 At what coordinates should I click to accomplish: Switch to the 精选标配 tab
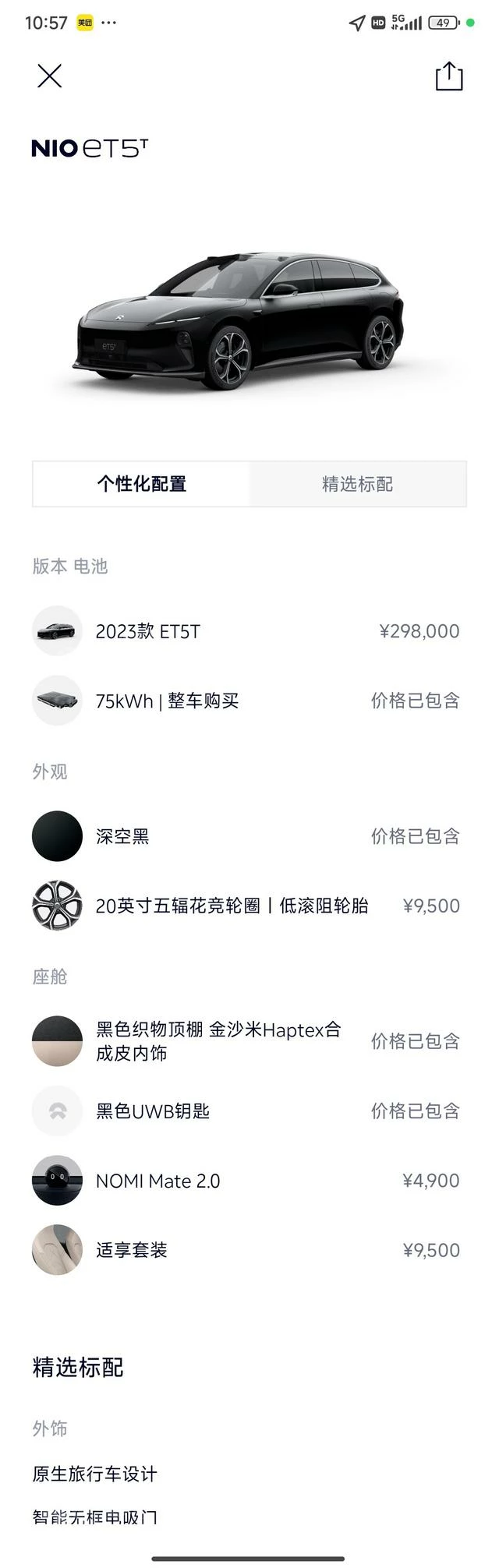click(357, 484)
